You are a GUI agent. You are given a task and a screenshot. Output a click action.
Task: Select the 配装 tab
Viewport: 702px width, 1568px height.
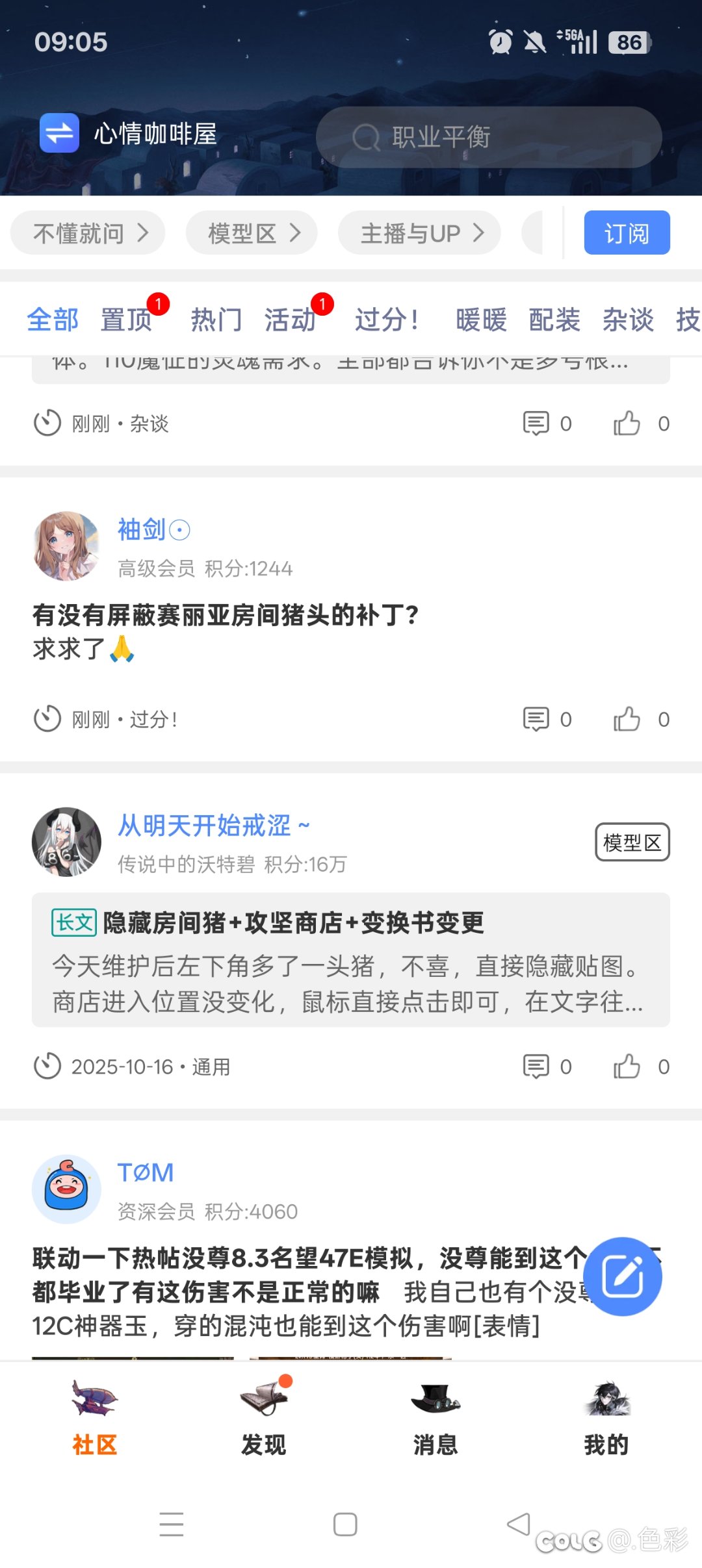pyautogui.click(x=554, y=320)
